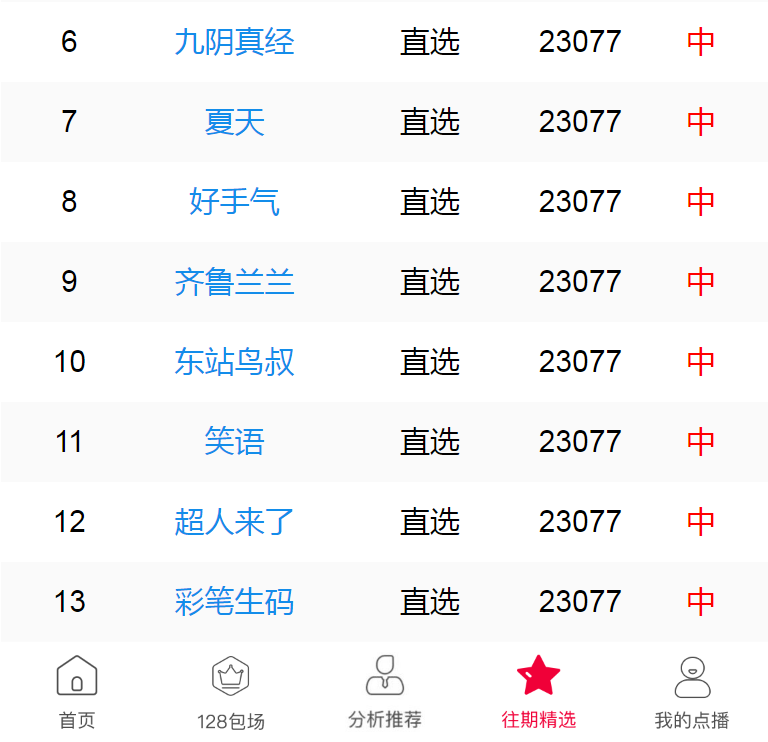This screenshot has width=768, height=742.
Task: Select the 往期精选 tab
Action: point(539,692)
